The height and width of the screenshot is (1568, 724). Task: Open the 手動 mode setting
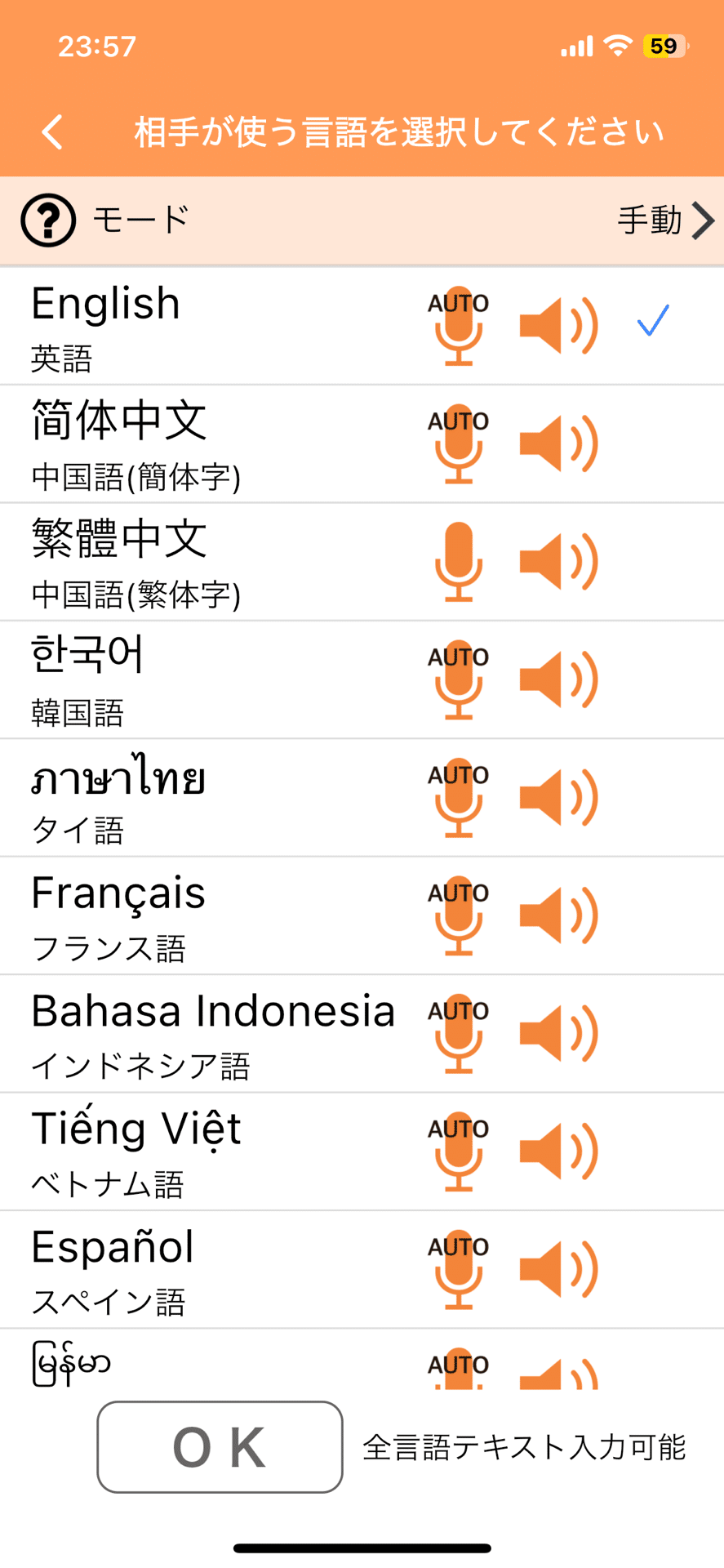tap(664, 220)
